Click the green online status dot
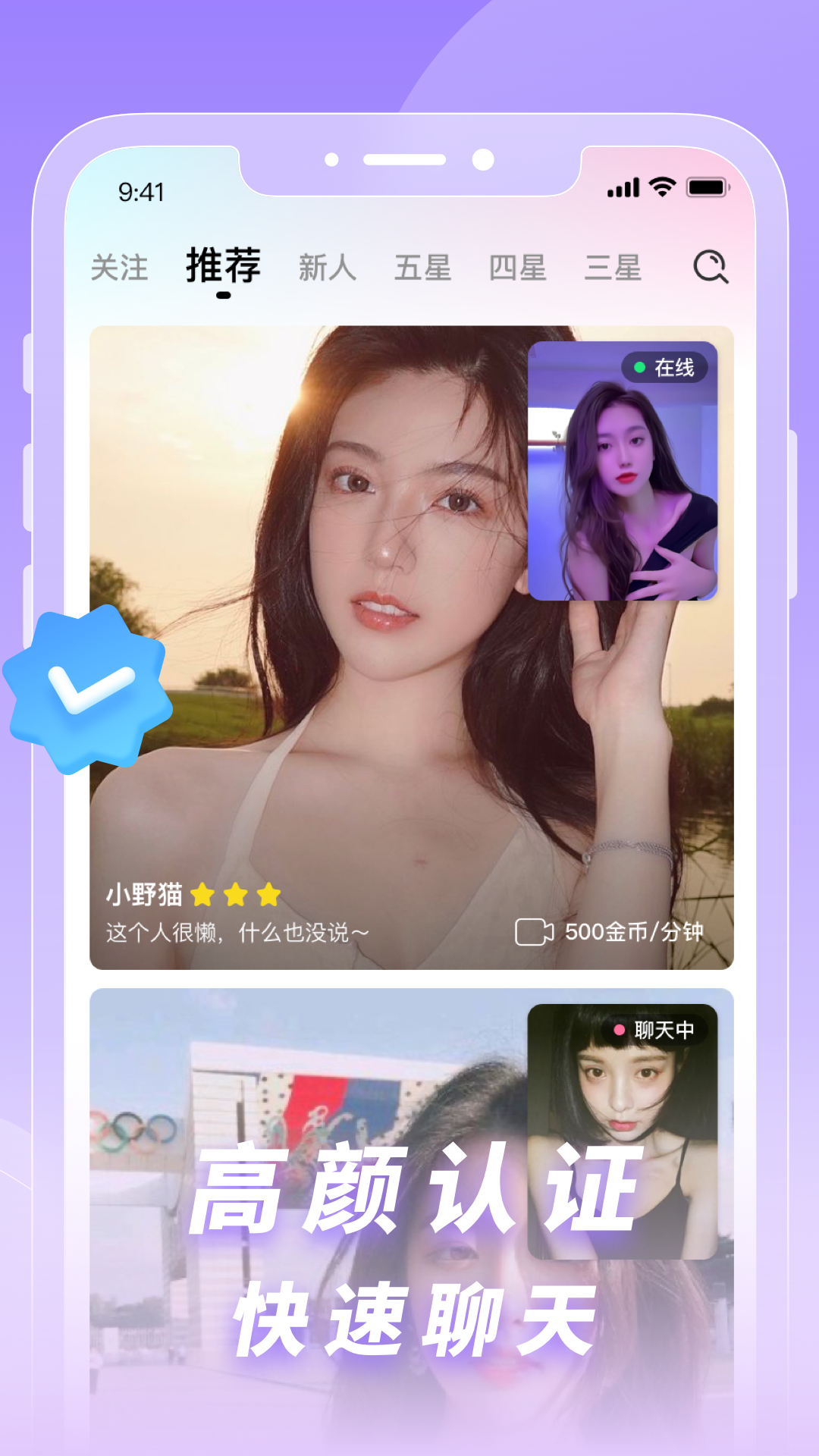The image size is (819, 1456). pos(639,366)
